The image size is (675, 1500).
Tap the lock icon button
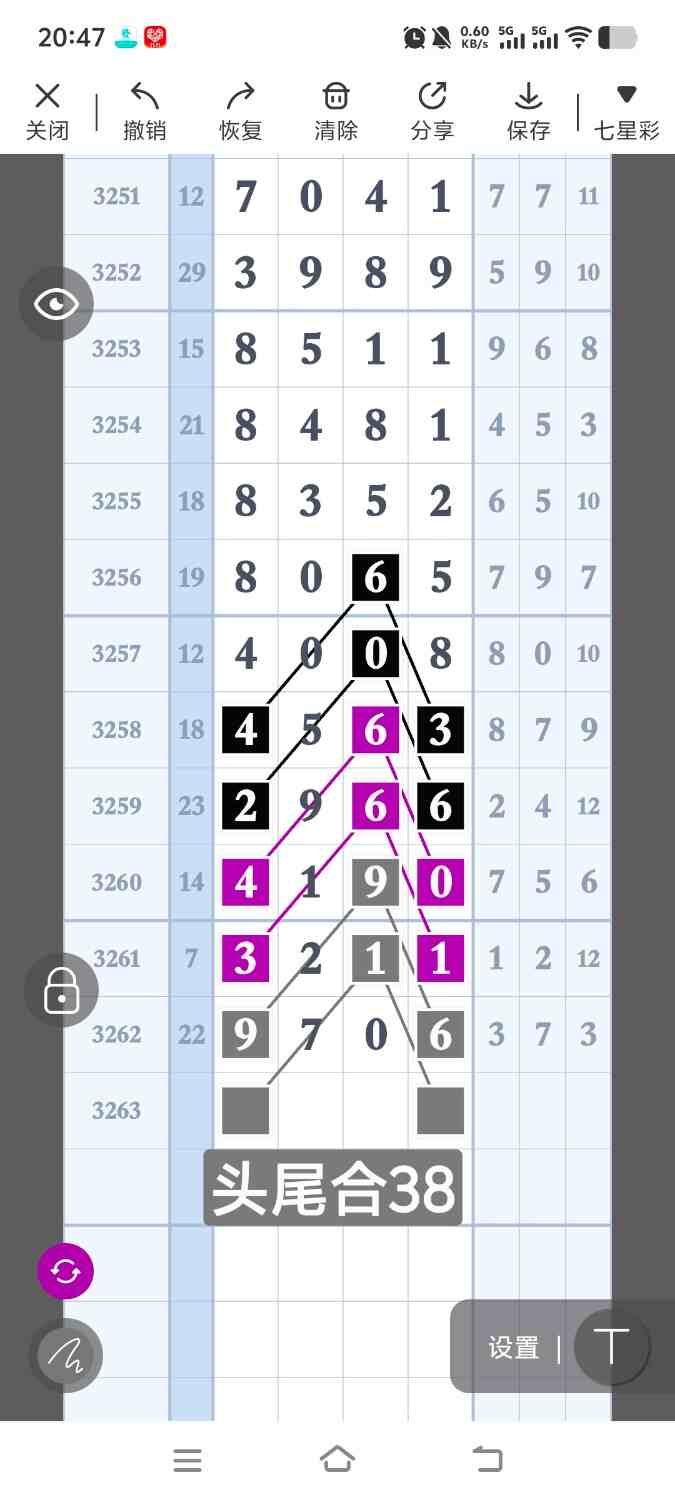(61, 990)
